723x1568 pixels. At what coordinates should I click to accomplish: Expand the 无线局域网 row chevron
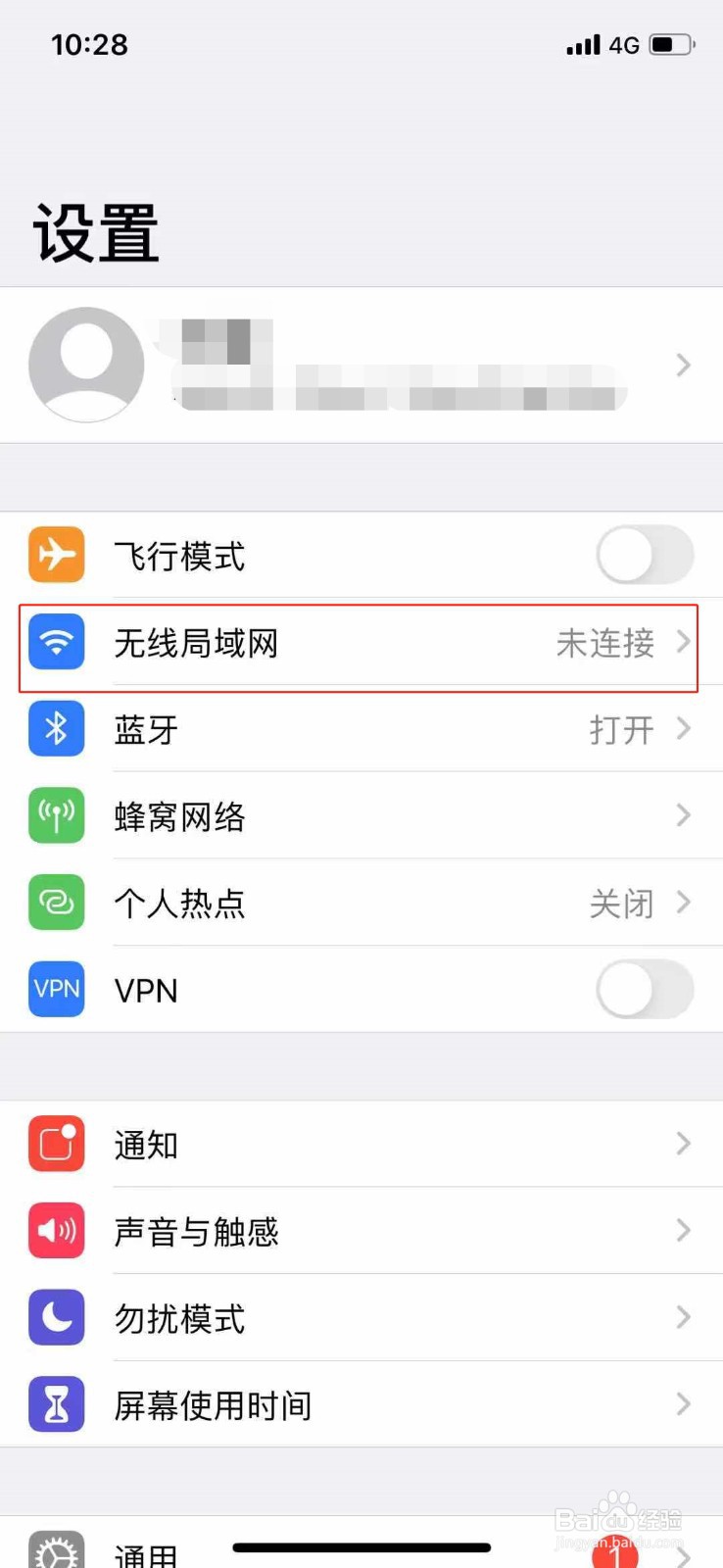pos(683,642)
